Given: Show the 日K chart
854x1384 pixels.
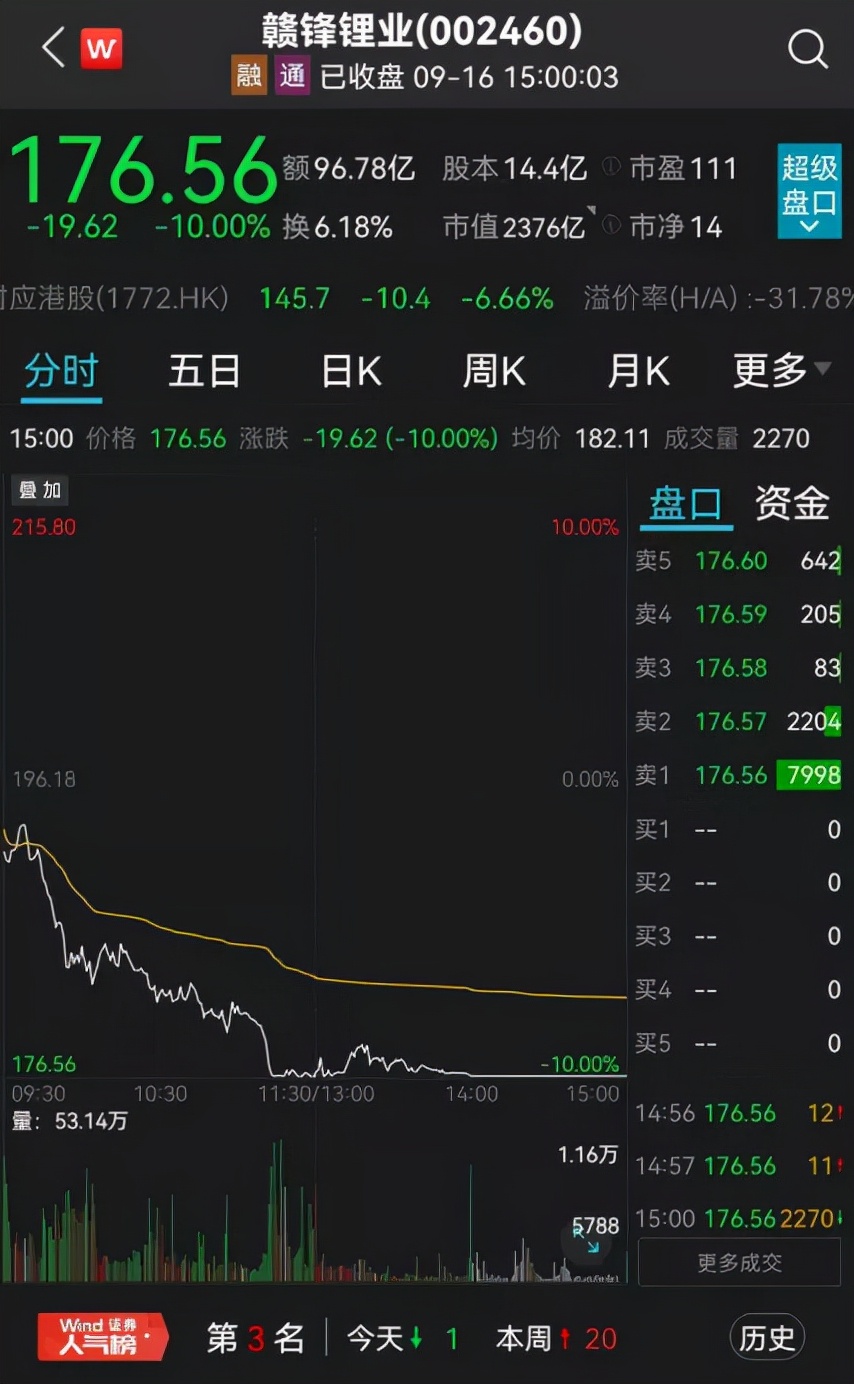Looking at the screenshot, I should click(351, 371).
